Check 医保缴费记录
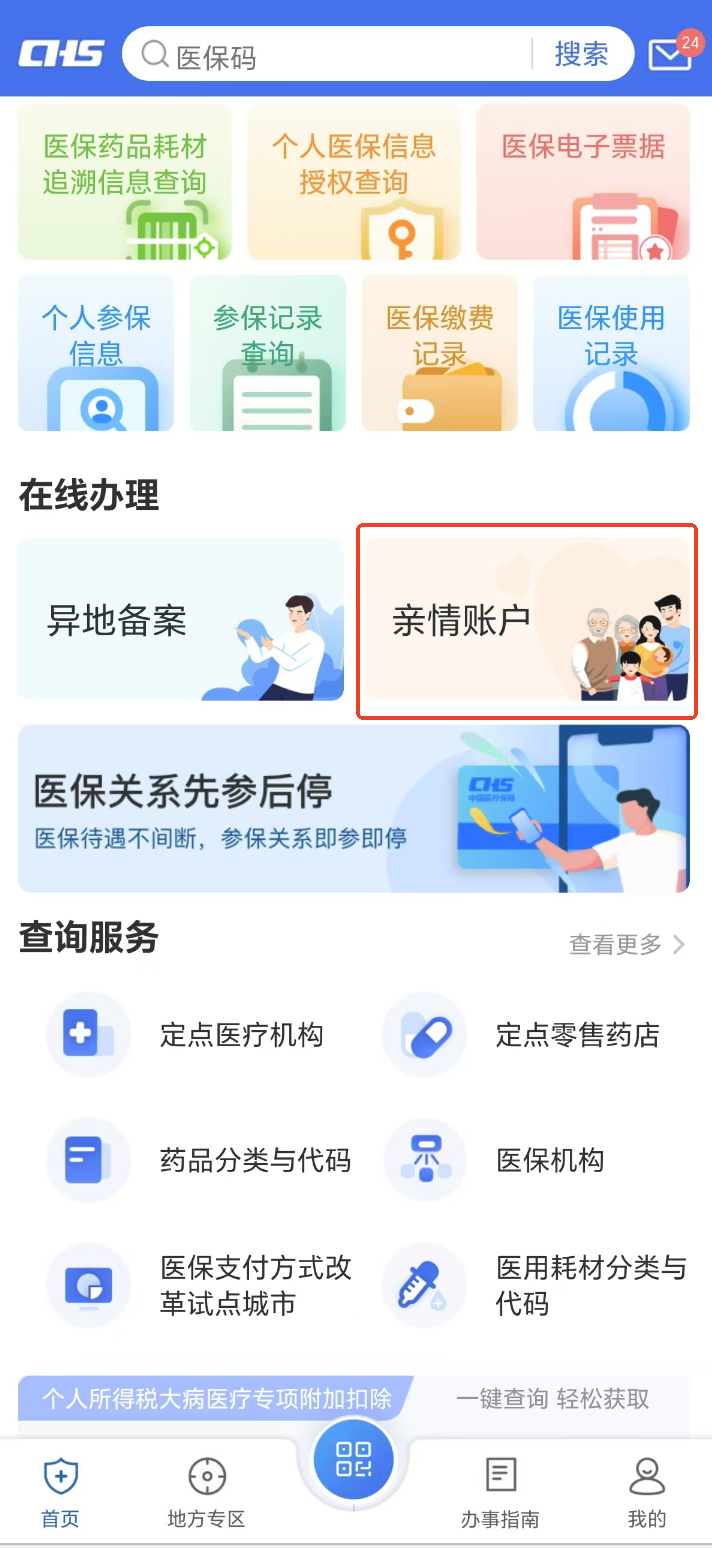Screen dimensions: 712x1548 pos(440,353)
